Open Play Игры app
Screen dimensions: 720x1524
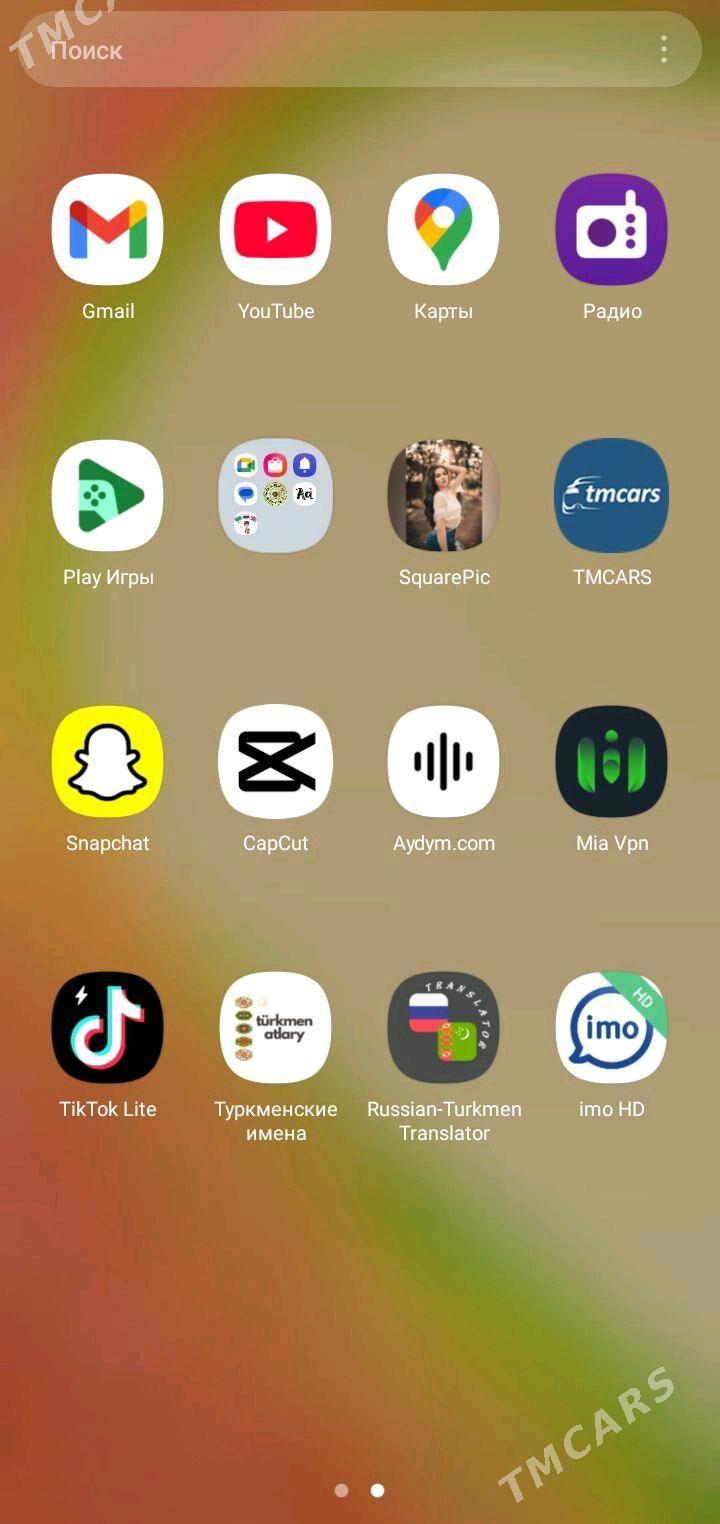(108, 496)
